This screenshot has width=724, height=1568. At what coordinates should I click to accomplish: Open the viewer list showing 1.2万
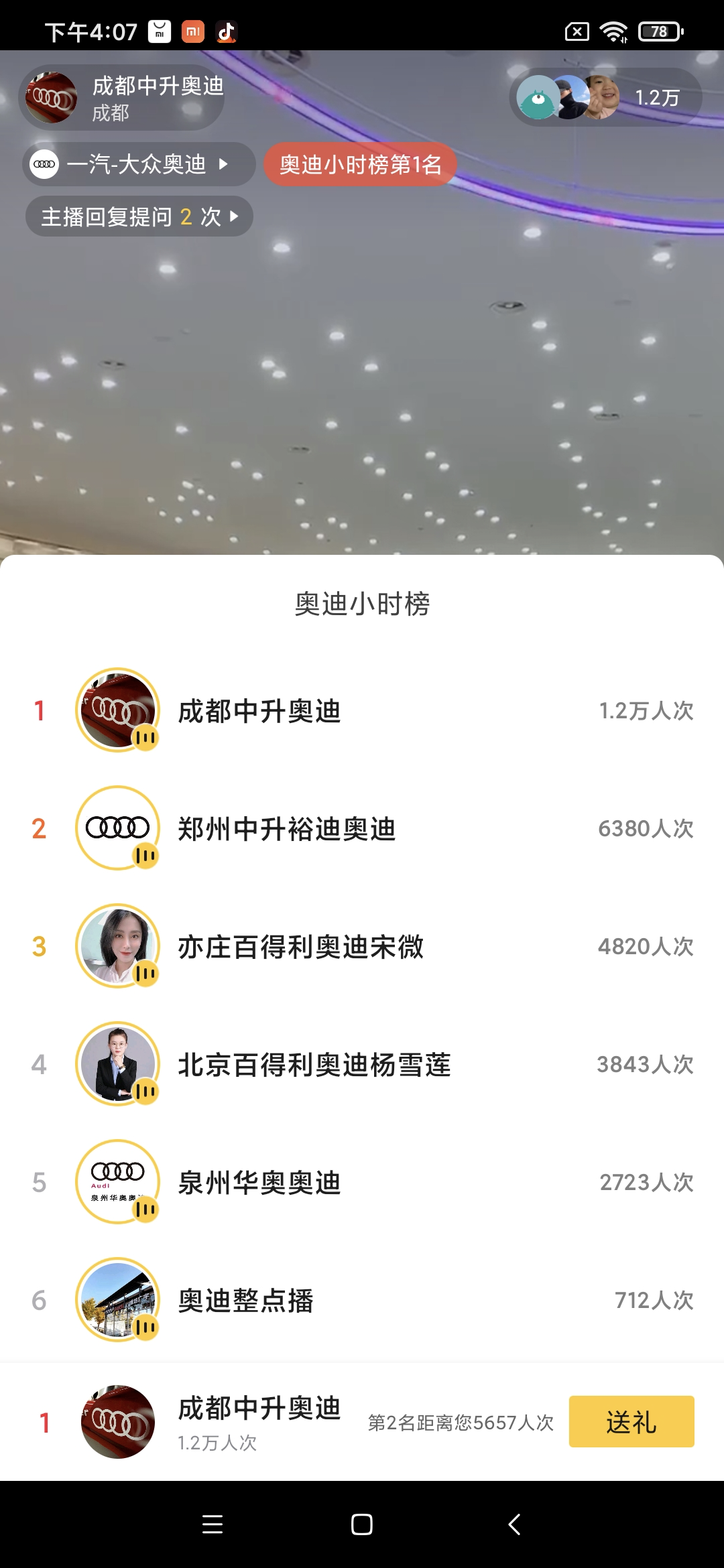[x=605, y=98]
